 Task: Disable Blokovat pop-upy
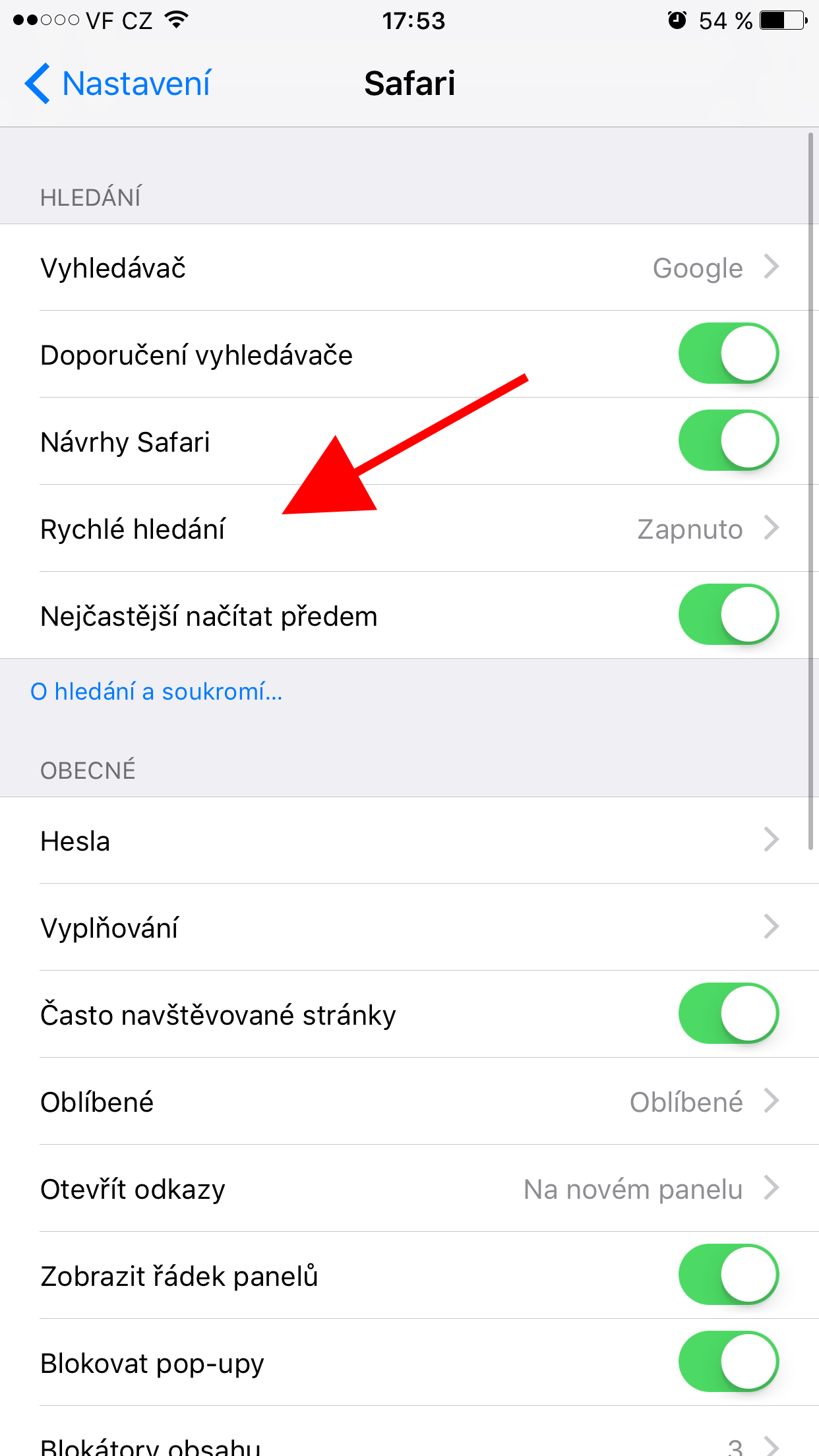[x=728, y=1362]
